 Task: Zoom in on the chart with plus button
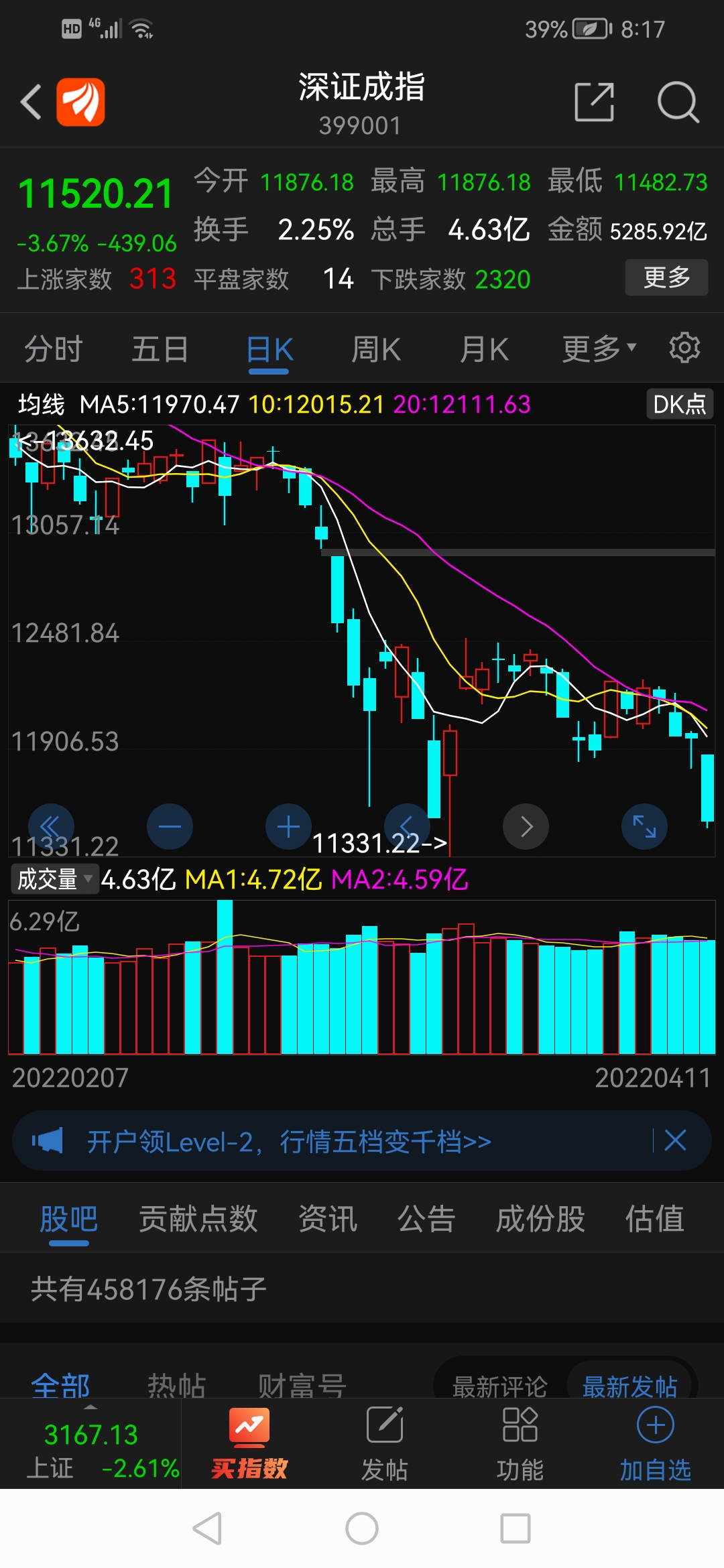coord(288,826)
